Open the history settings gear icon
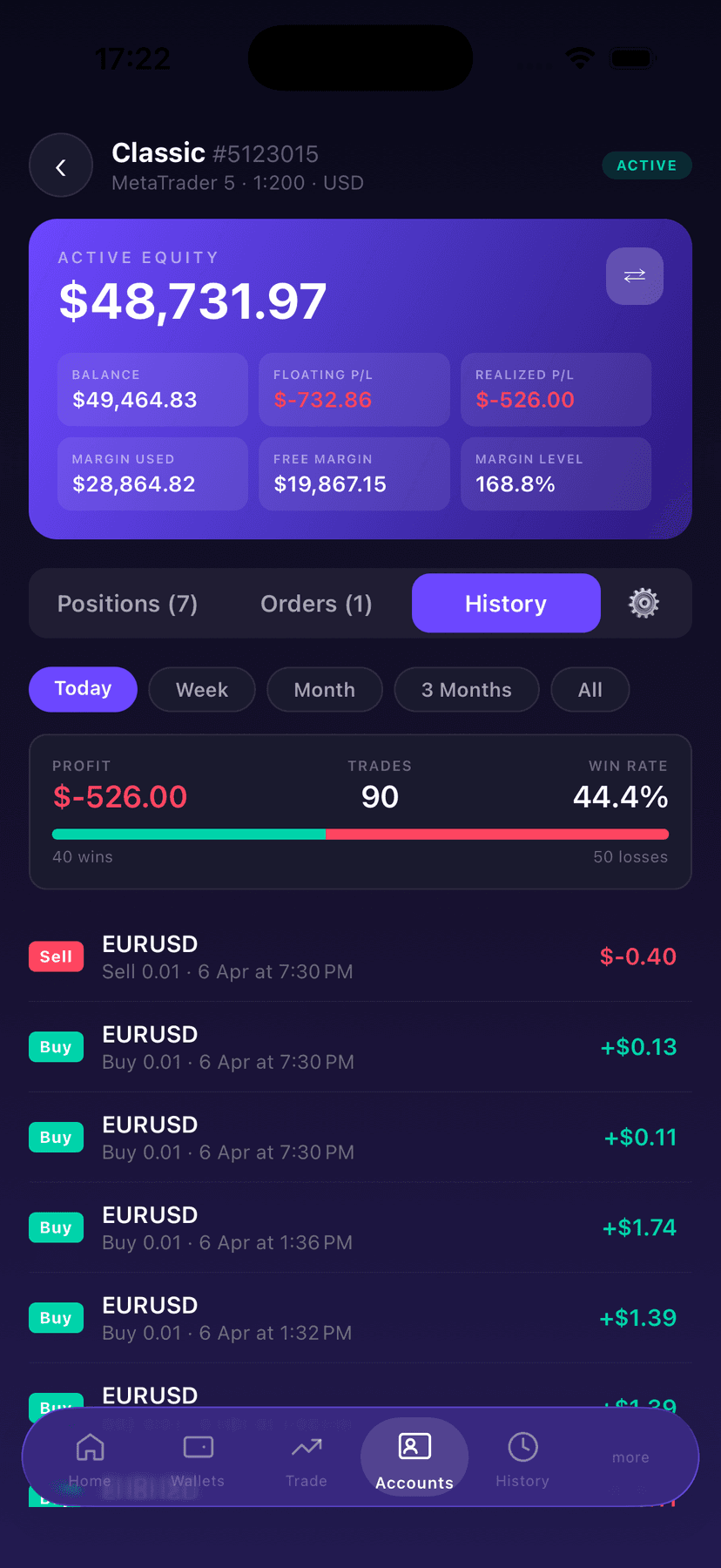Viewport: 721px width, 1568px height. tap(644, 603)
